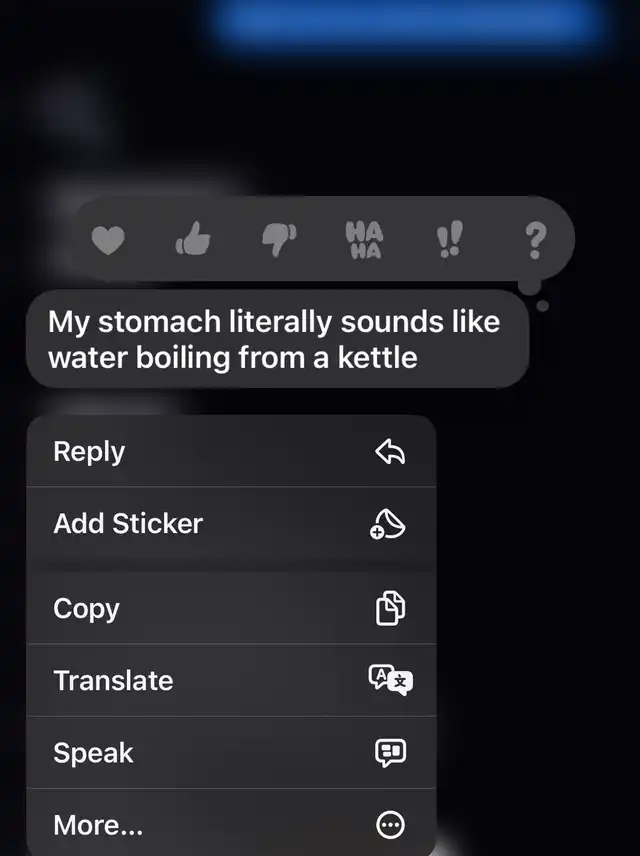React with the thumbs up tapback
The height and width of the screenshot is (856, 640).
pos(192,239)
